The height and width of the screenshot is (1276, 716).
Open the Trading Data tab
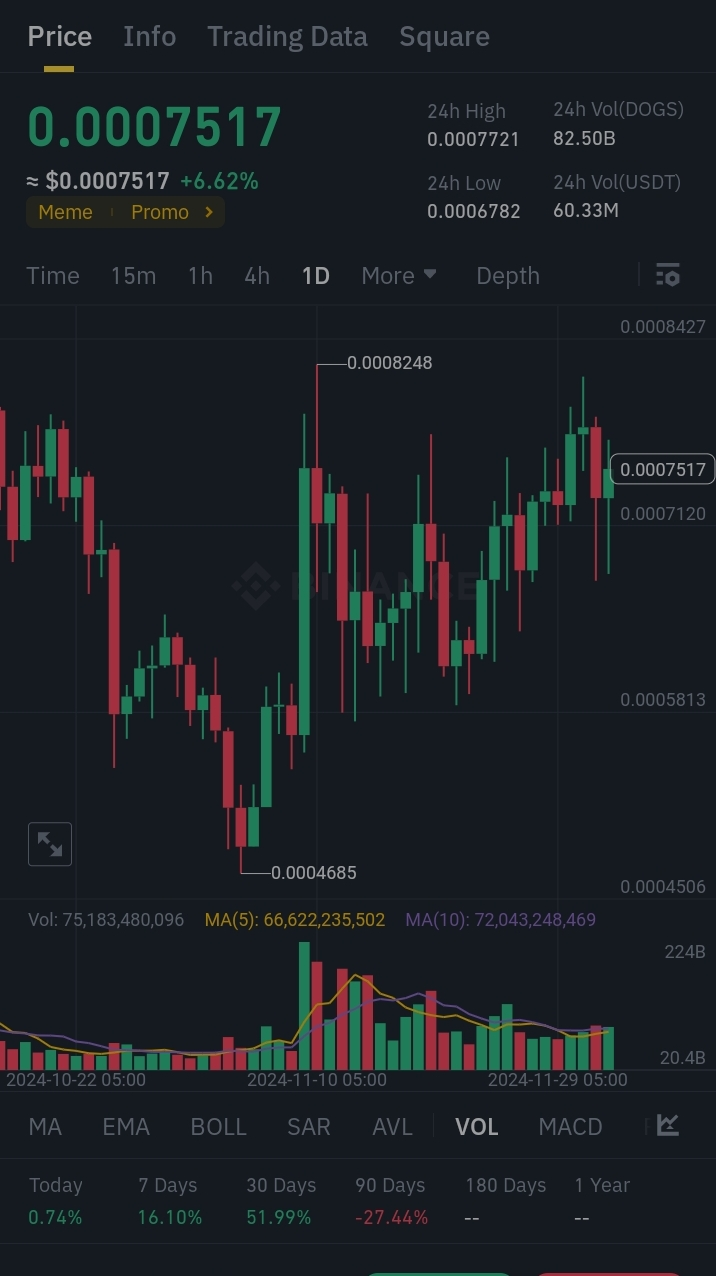tap(287, 37)
